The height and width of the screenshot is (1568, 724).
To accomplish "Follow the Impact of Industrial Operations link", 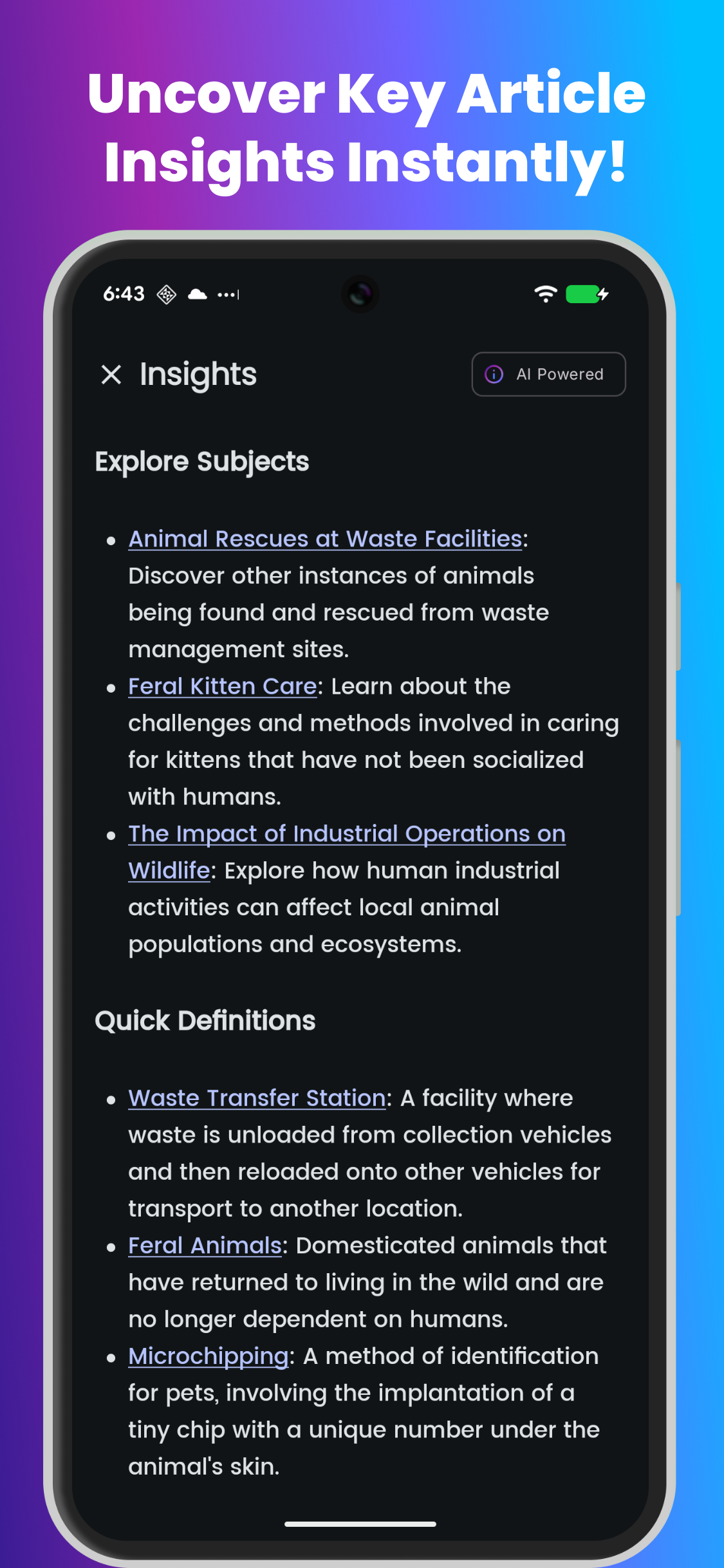I will pos(346,834).
